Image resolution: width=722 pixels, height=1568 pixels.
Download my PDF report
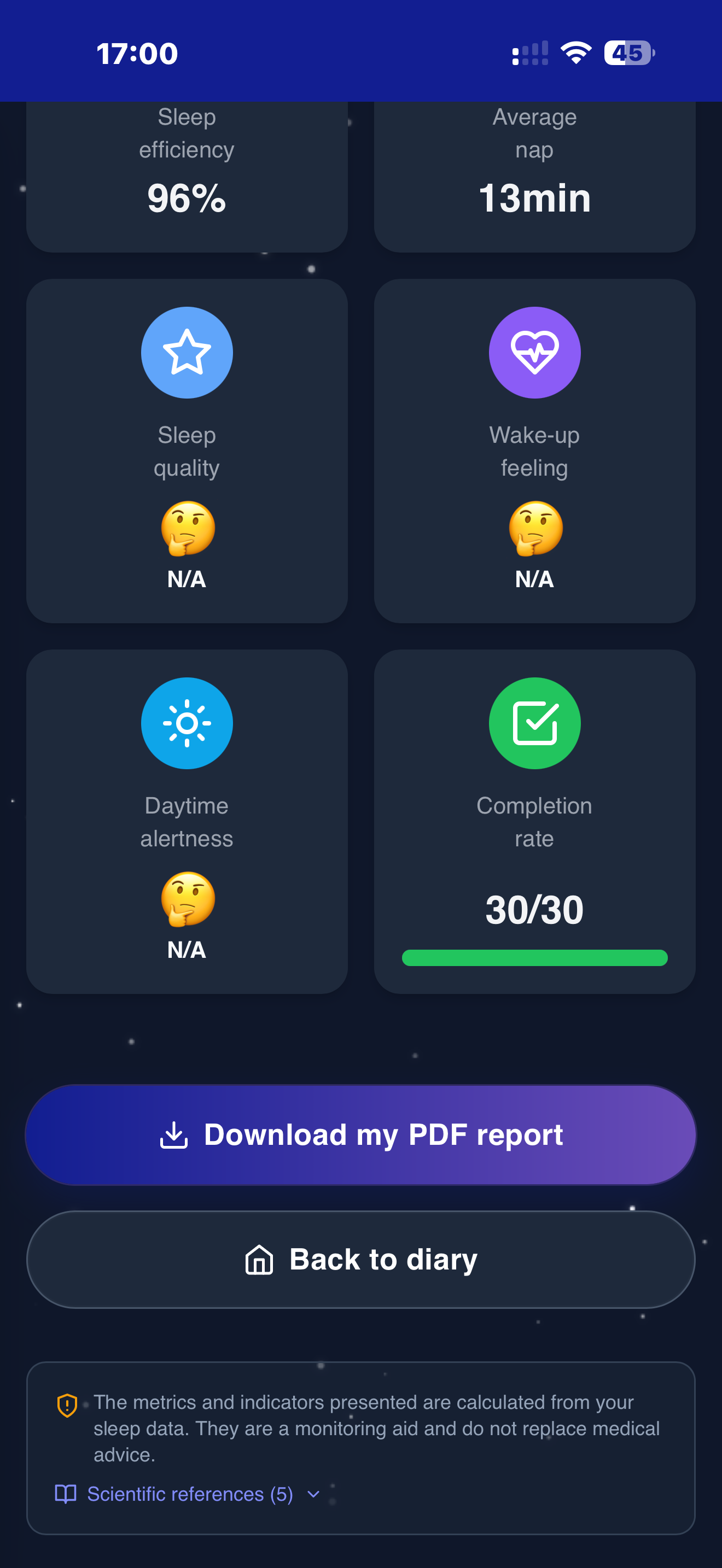pyautogui.click(x=360, y=1134)
